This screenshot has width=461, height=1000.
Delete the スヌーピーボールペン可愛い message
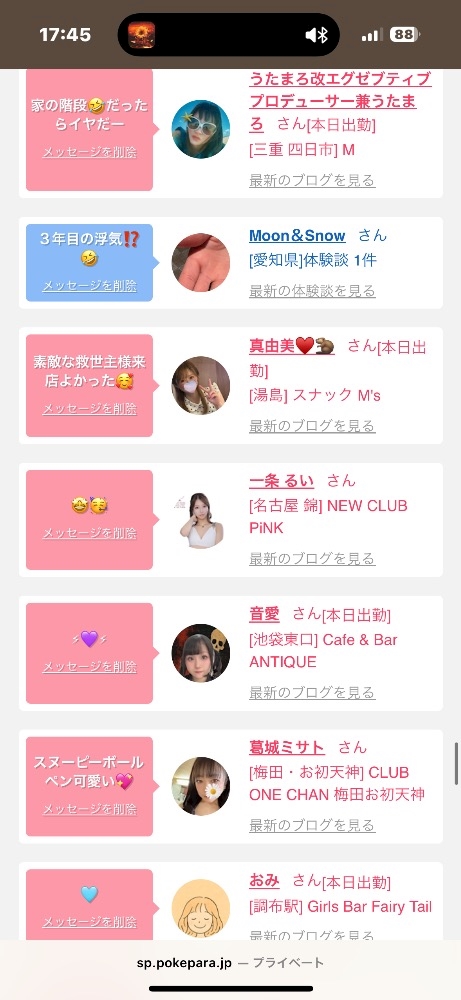click(x=89, y=809)
